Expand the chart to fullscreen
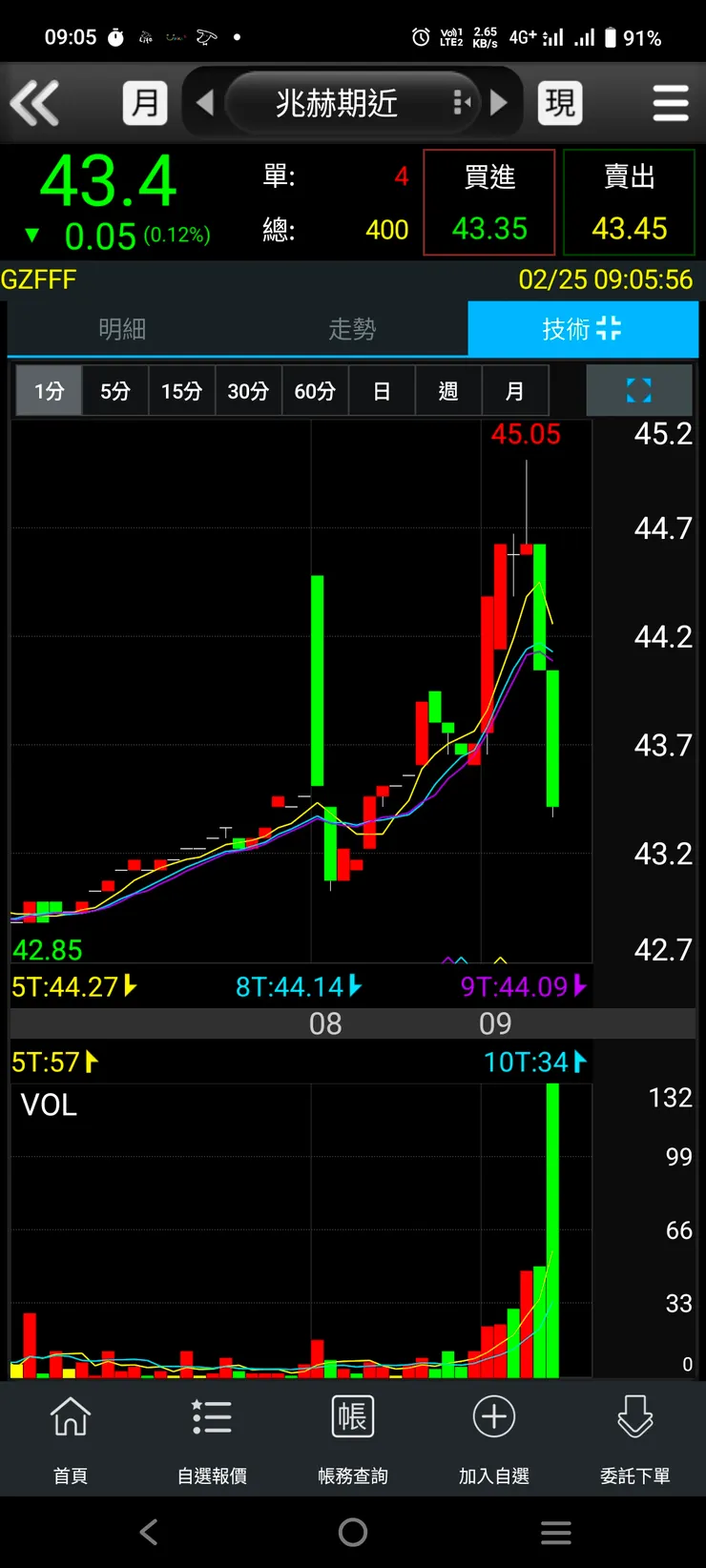 coord(638,390)
